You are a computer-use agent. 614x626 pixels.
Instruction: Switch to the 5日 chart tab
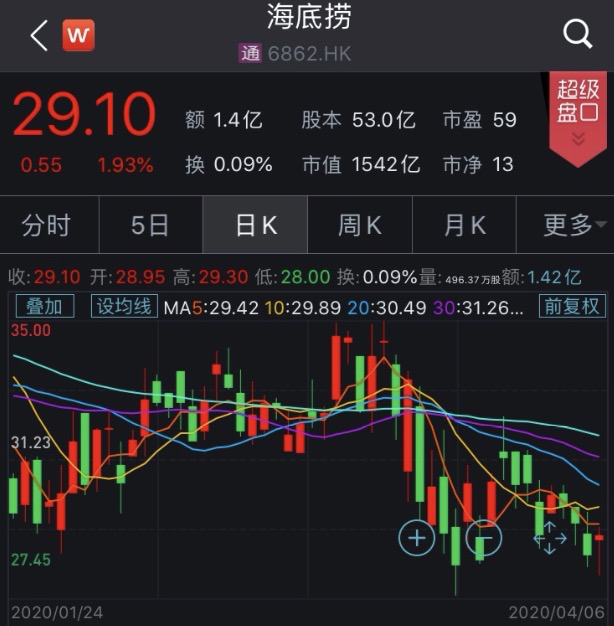point(150,225)
